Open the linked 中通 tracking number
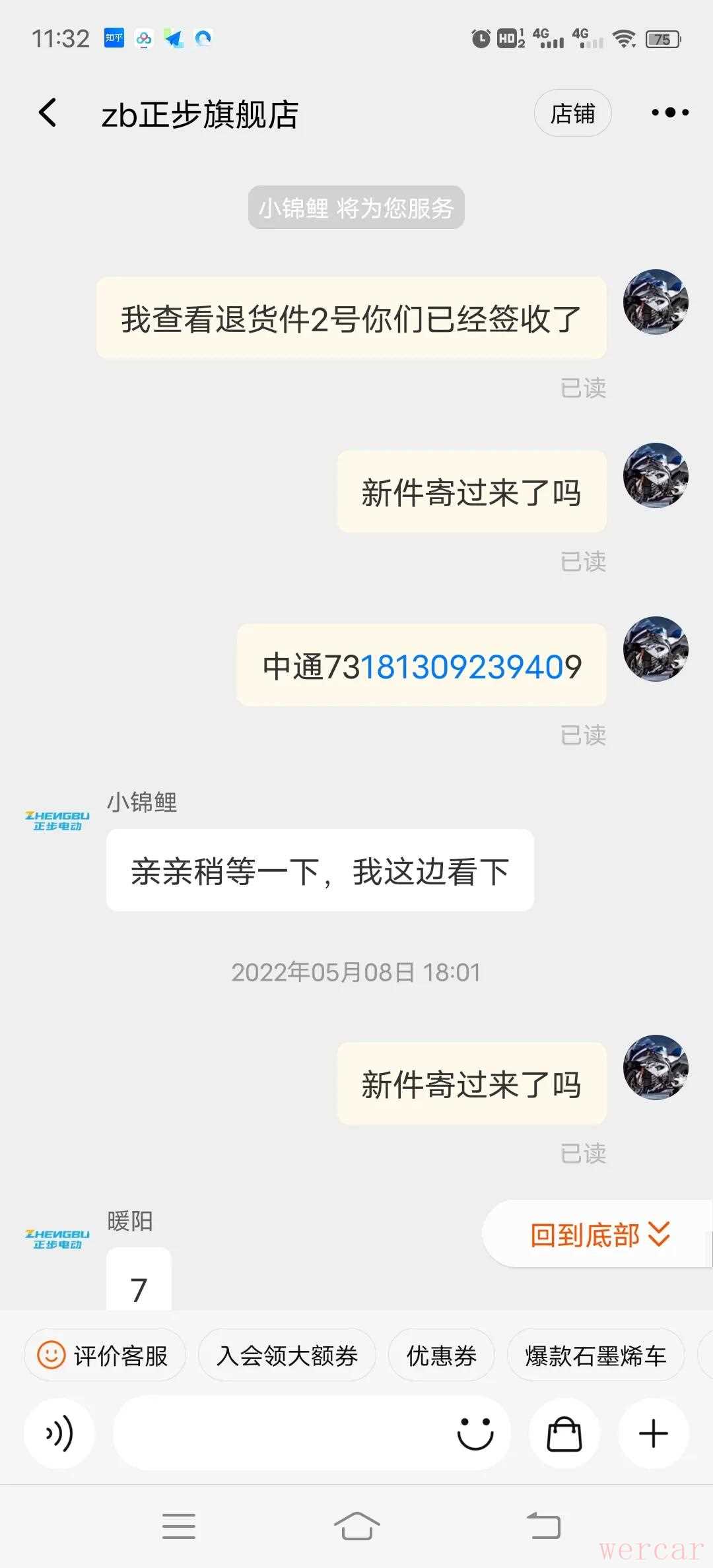 click(471, 667)
